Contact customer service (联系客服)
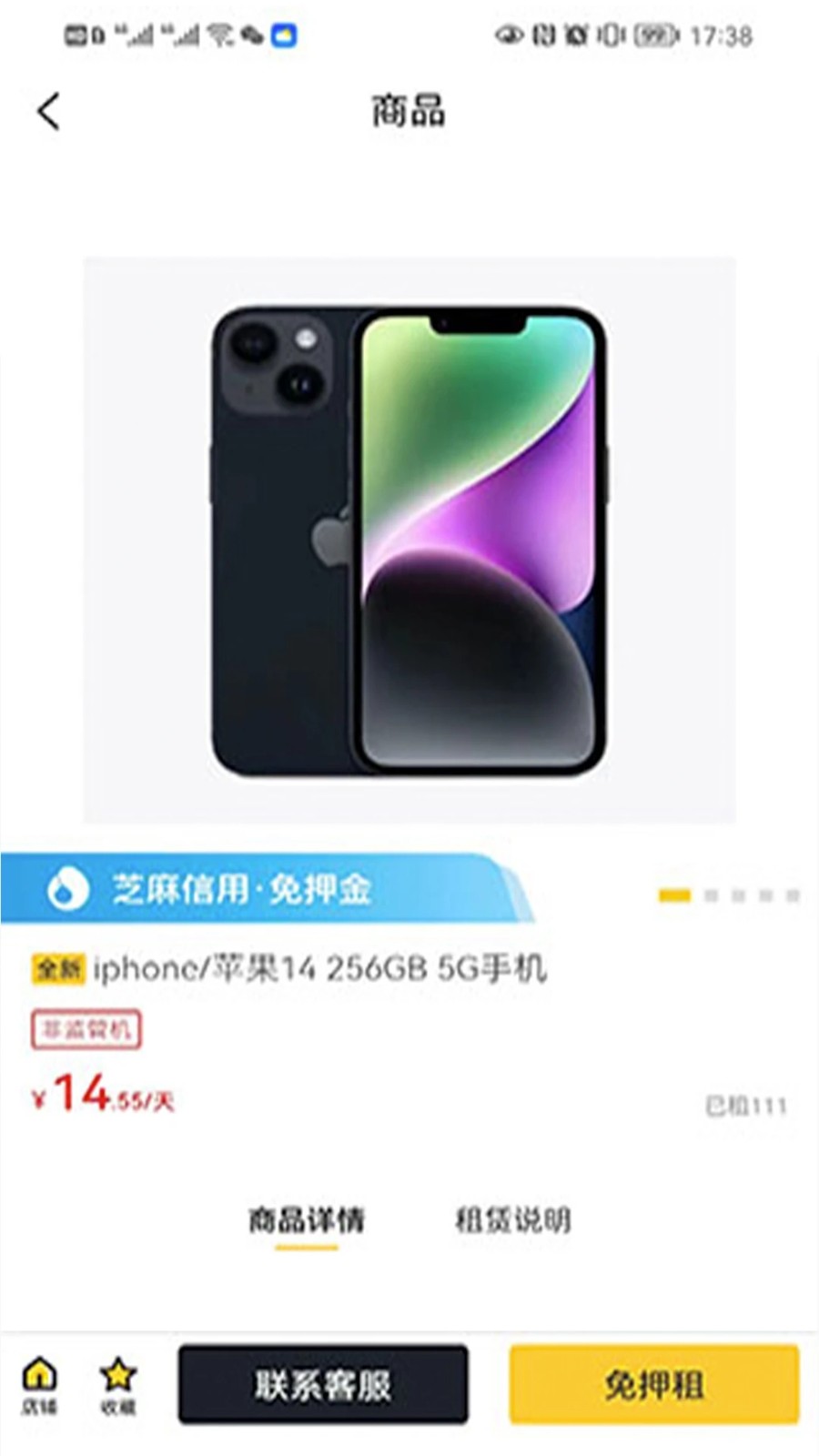The height and width of the screenshot is (1456, 819). 323,1384
